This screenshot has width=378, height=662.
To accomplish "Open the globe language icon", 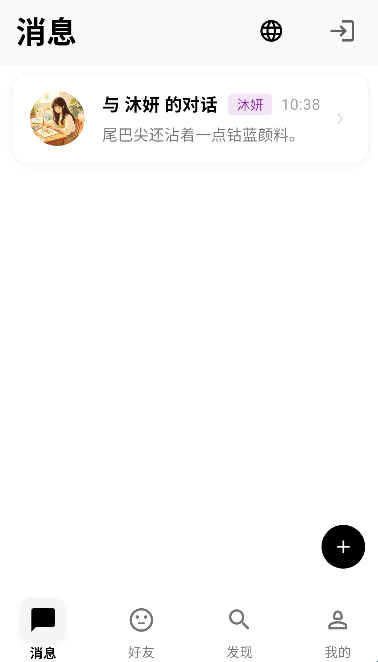I will click(x=271, y=31).
